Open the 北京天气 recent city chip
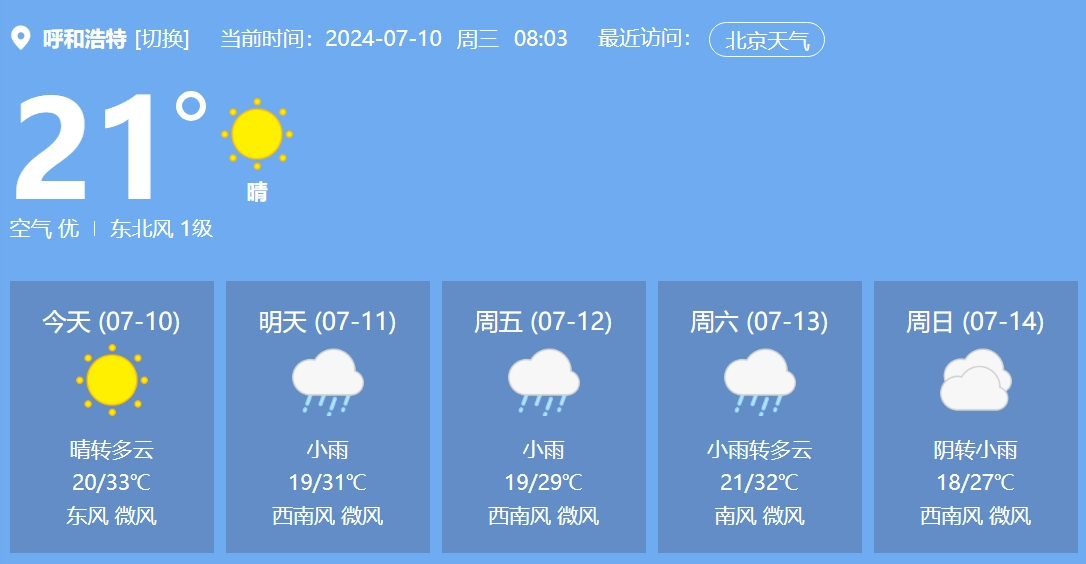Viewport: 1086px width, 564px height. [x=766, y=40]
